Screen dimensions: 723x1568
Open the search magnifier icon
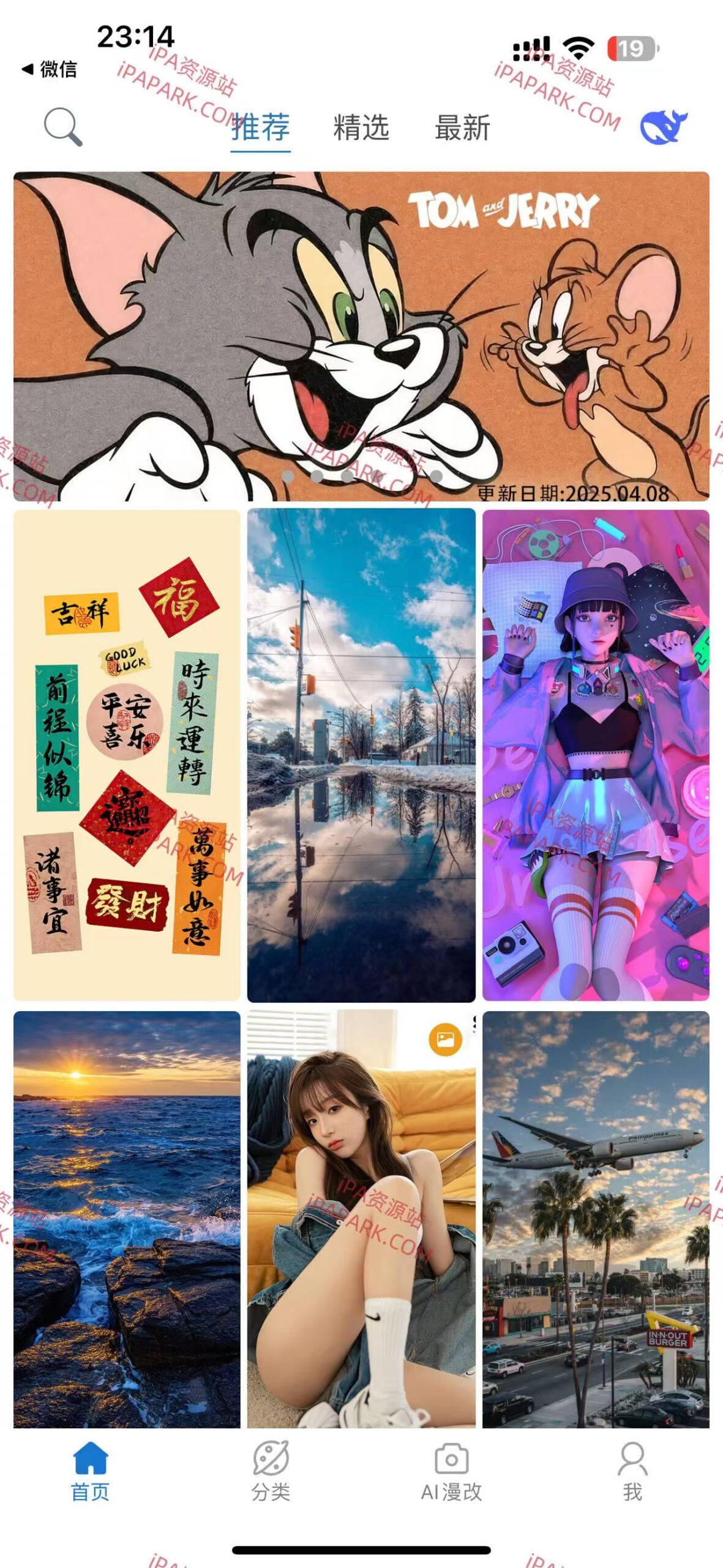(x=62, y=127)
